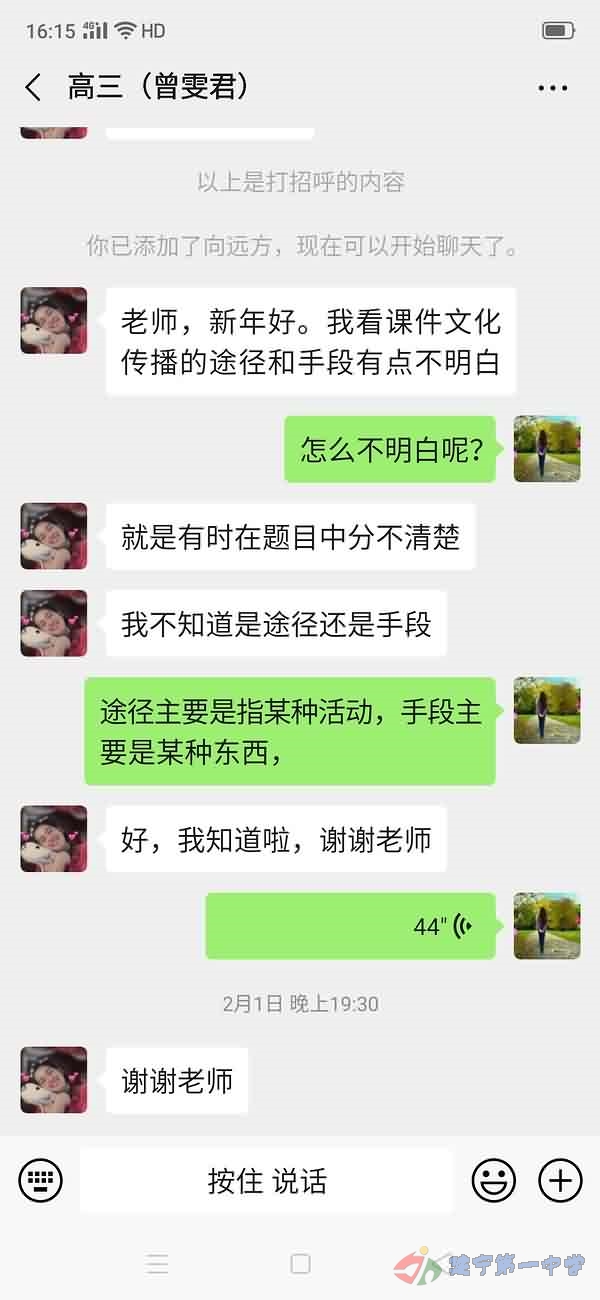The width and height of the screenshot is (600, 1300).
Task: Open the plus attachments menu
Action: (560, 1181)
